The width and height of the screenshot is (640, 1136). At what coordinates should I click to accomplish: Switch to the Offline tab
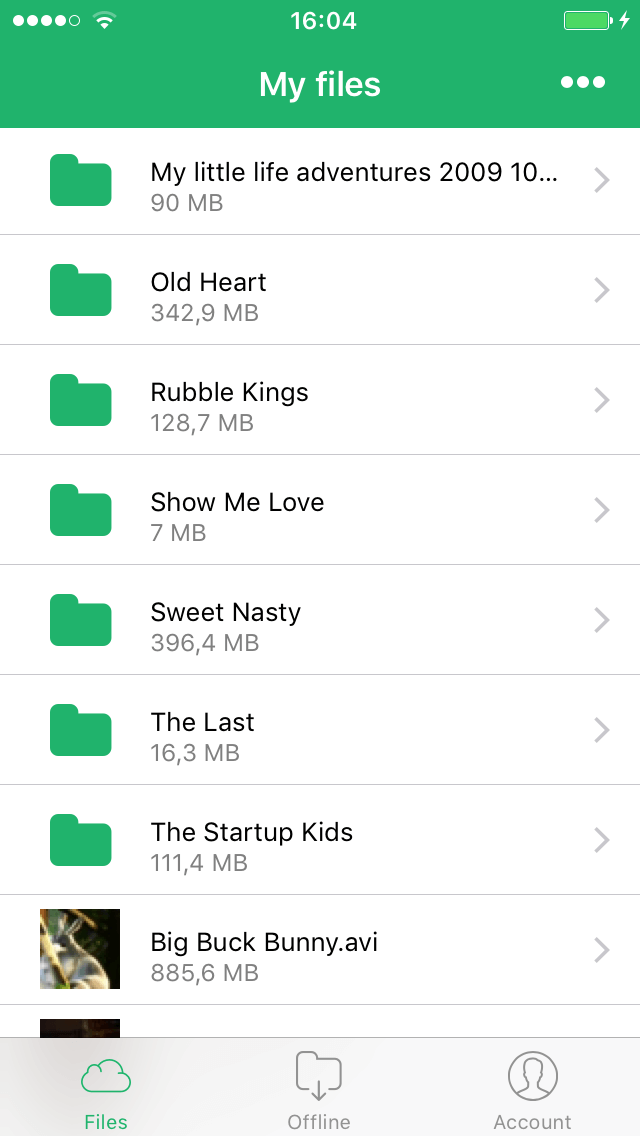[319, 1090]
